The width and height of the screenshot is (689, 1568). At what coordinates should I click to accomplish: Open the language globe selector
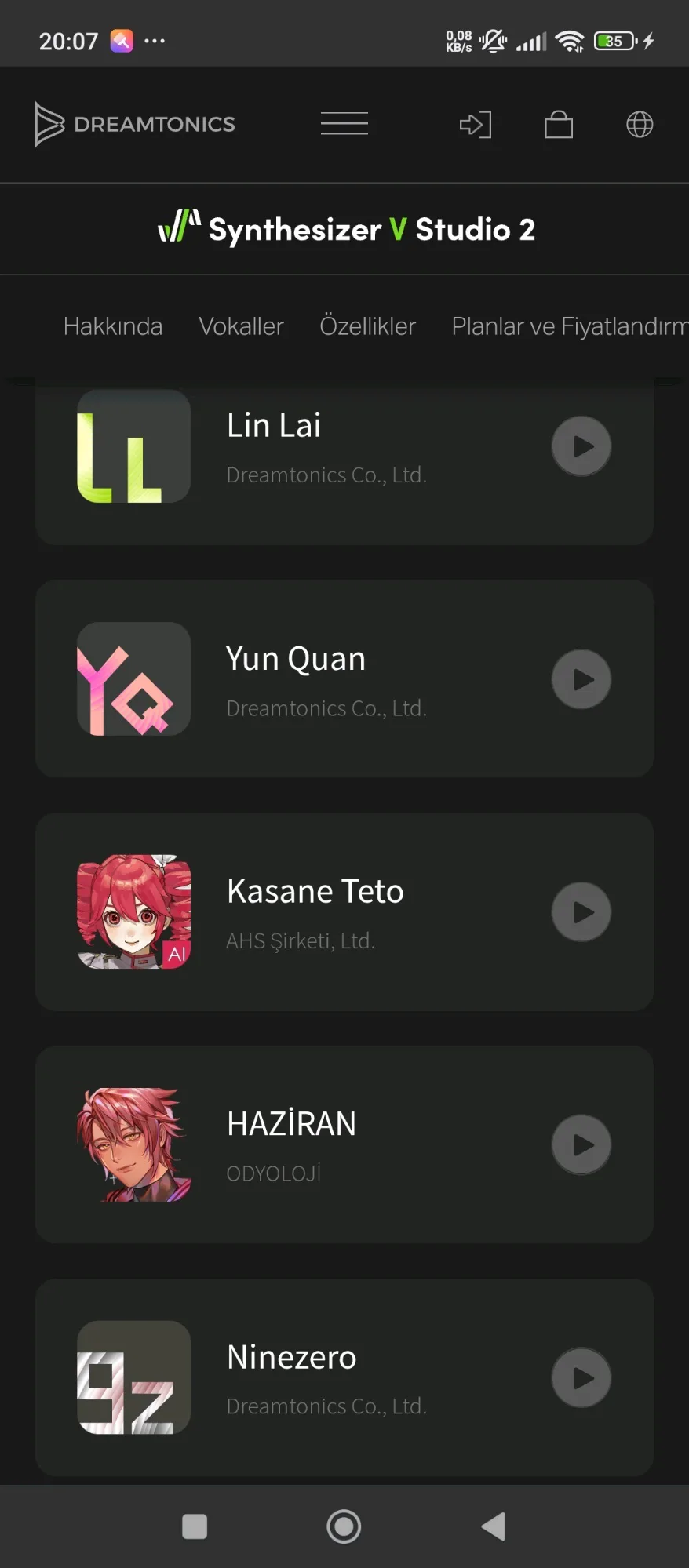coord(640,124)
